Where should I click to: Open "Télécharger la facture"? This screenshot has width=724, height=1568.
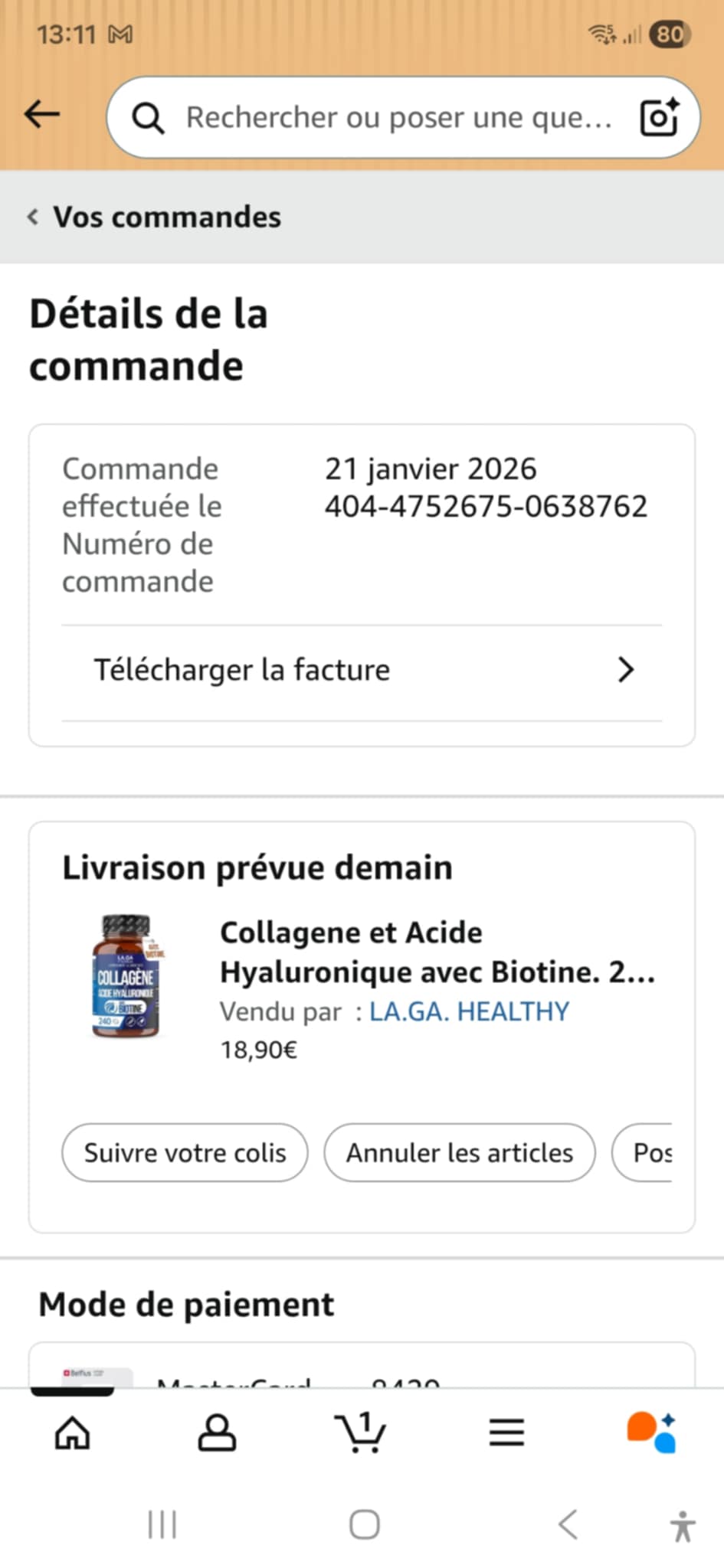pos(362,671)
